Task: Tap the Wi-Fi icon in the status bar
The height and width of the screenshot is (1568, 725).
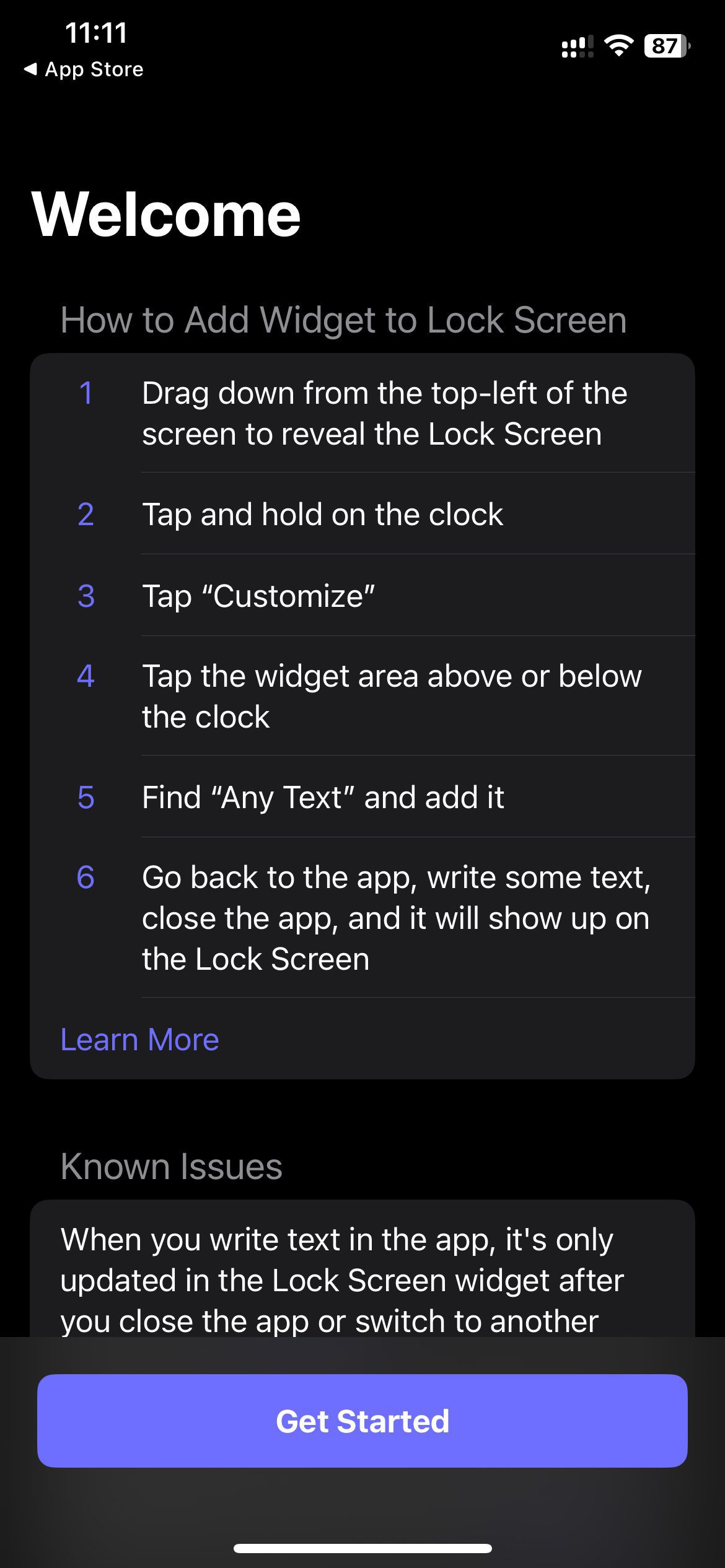Action: tap(620, 45)
